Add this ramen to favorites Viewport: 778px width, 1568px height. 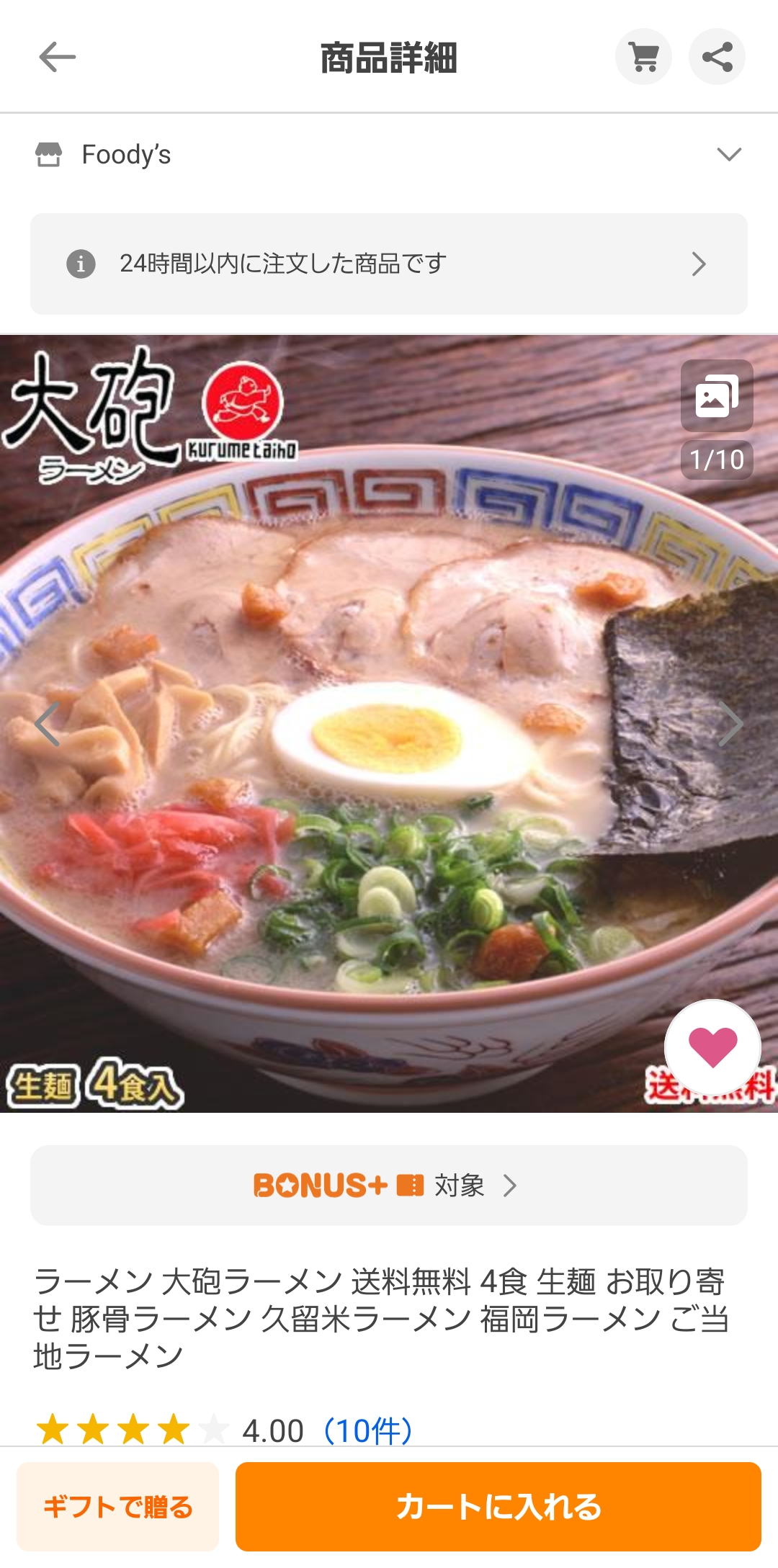[712, 1047]
